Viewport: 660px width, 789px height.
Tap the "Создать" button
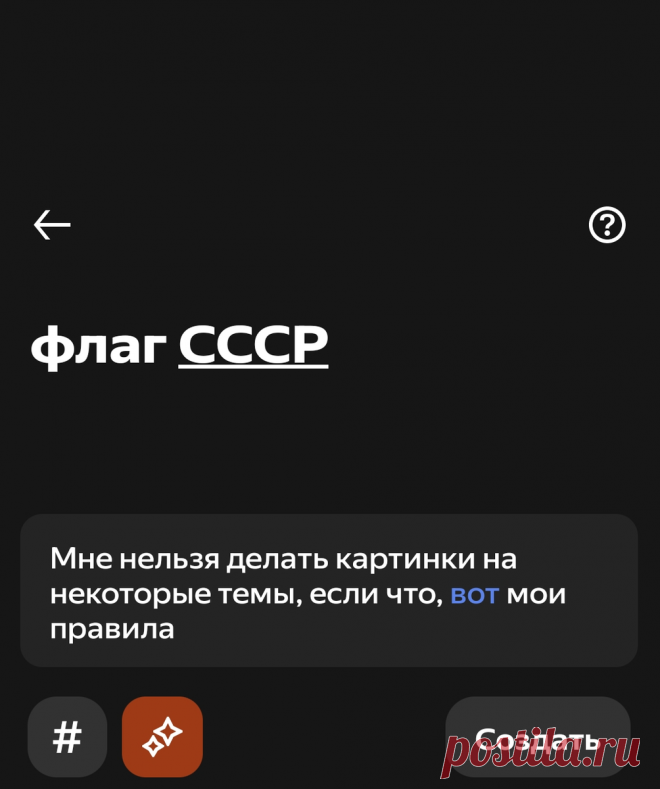[538, 737]
